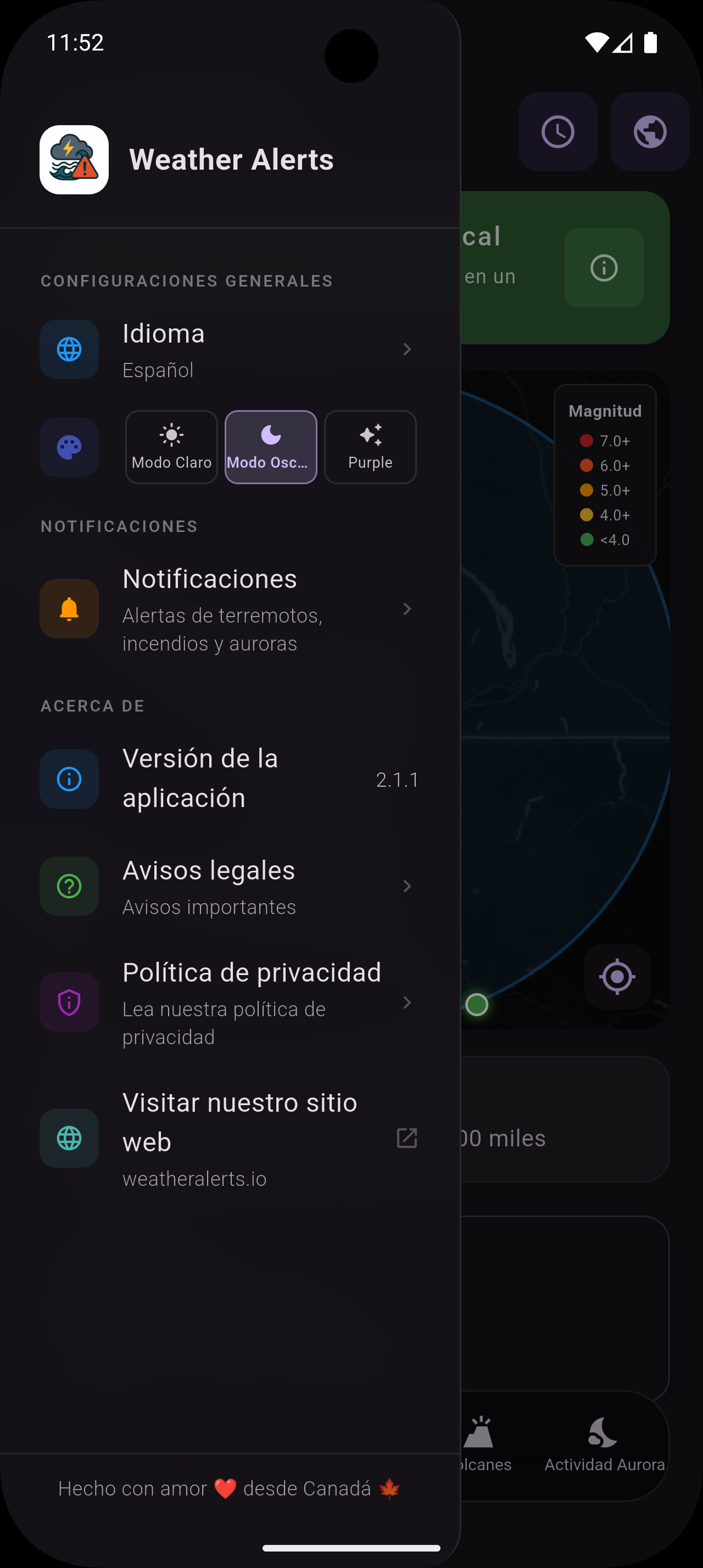Open the clock history icon on the map

pos(557,131)
